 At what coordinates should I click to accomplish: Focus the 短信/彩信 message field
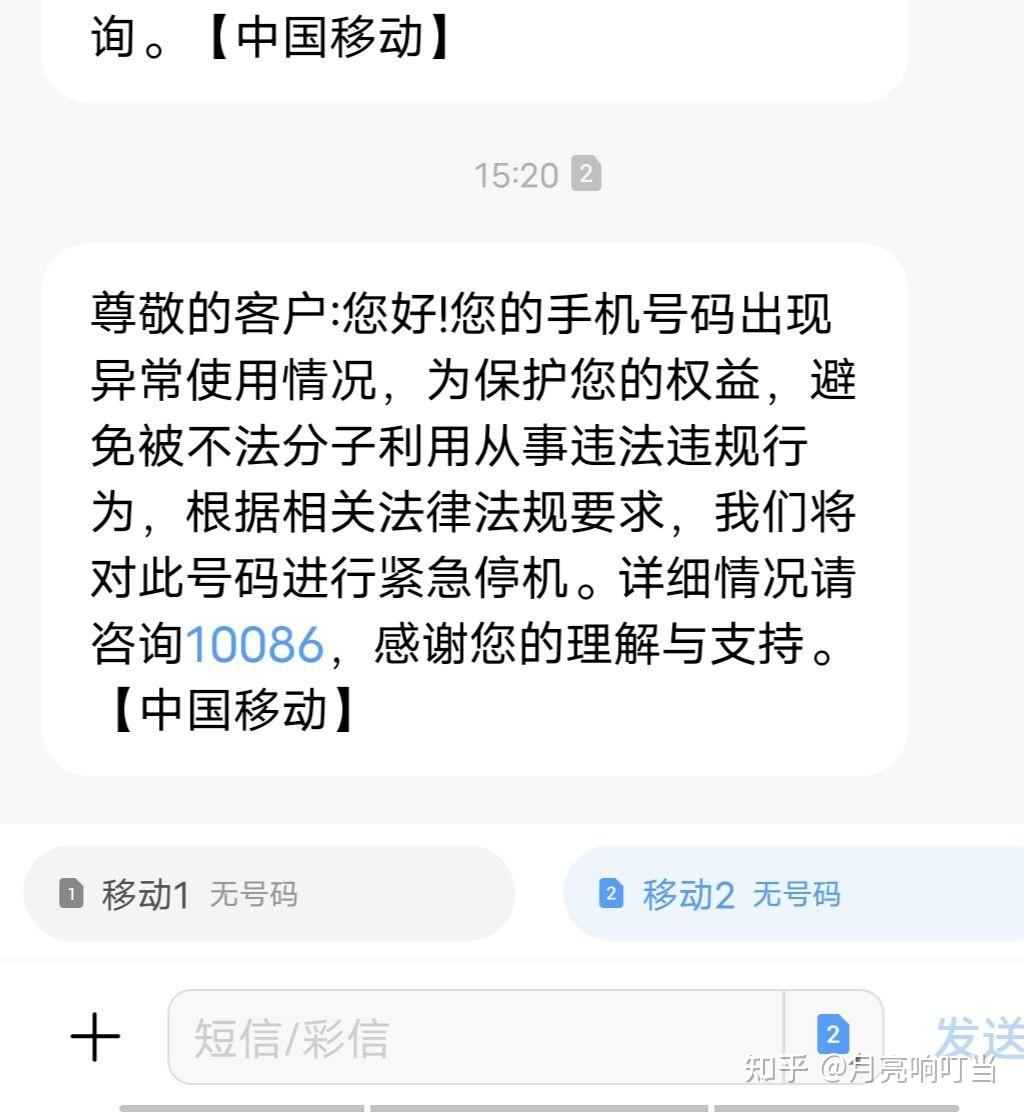point(475,1037)
